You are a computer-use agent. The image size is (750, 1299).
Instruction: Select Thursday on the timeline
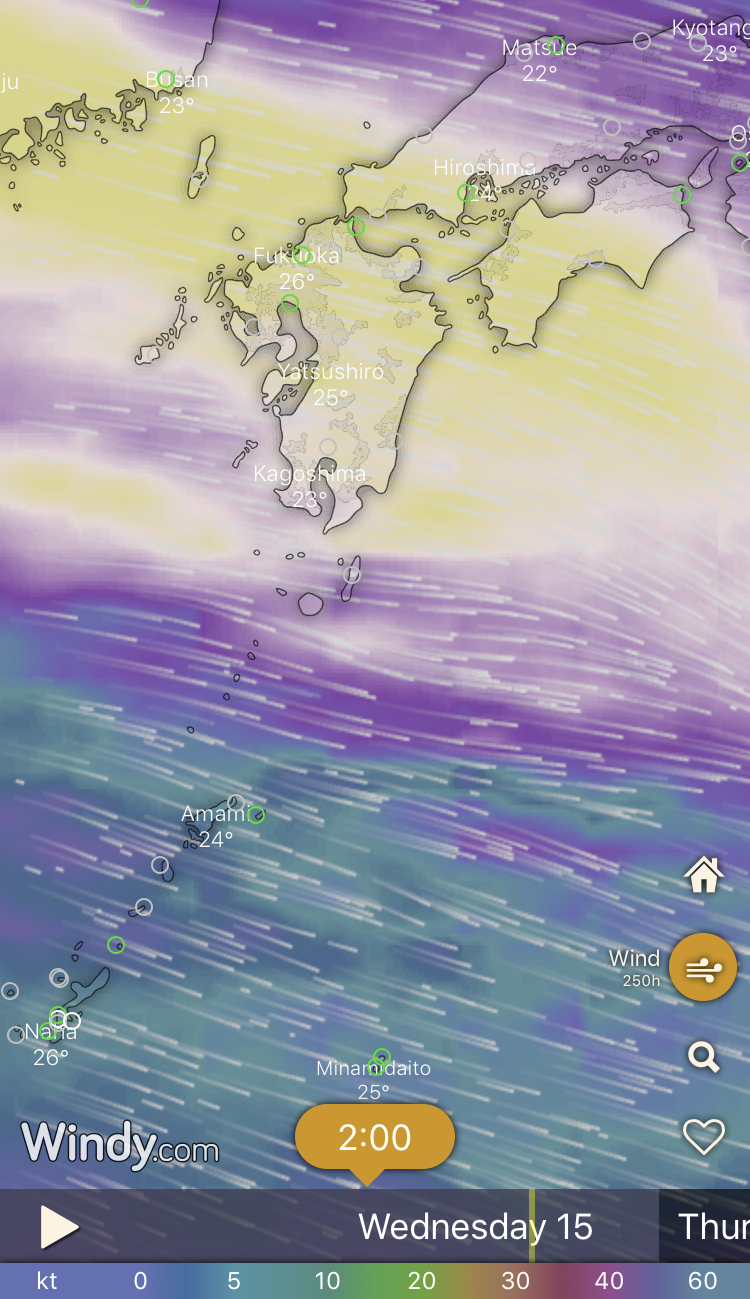pos(712,1226)
